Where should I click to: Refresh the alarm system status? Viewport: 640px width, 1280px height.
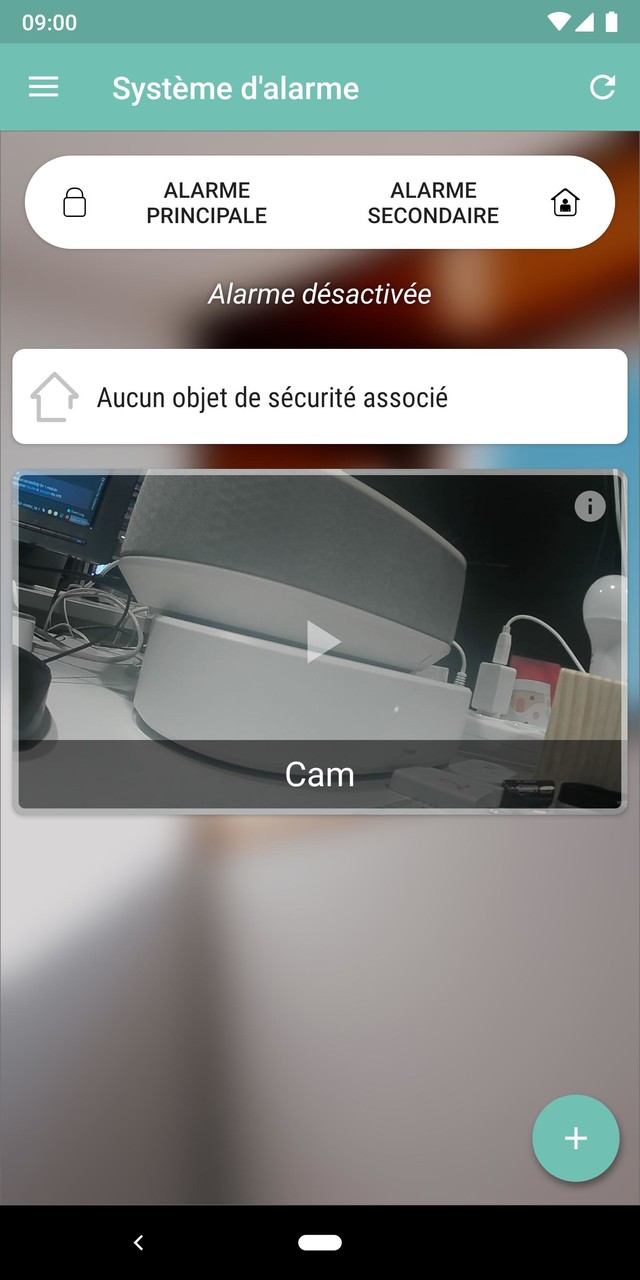[x=602, y=88]
